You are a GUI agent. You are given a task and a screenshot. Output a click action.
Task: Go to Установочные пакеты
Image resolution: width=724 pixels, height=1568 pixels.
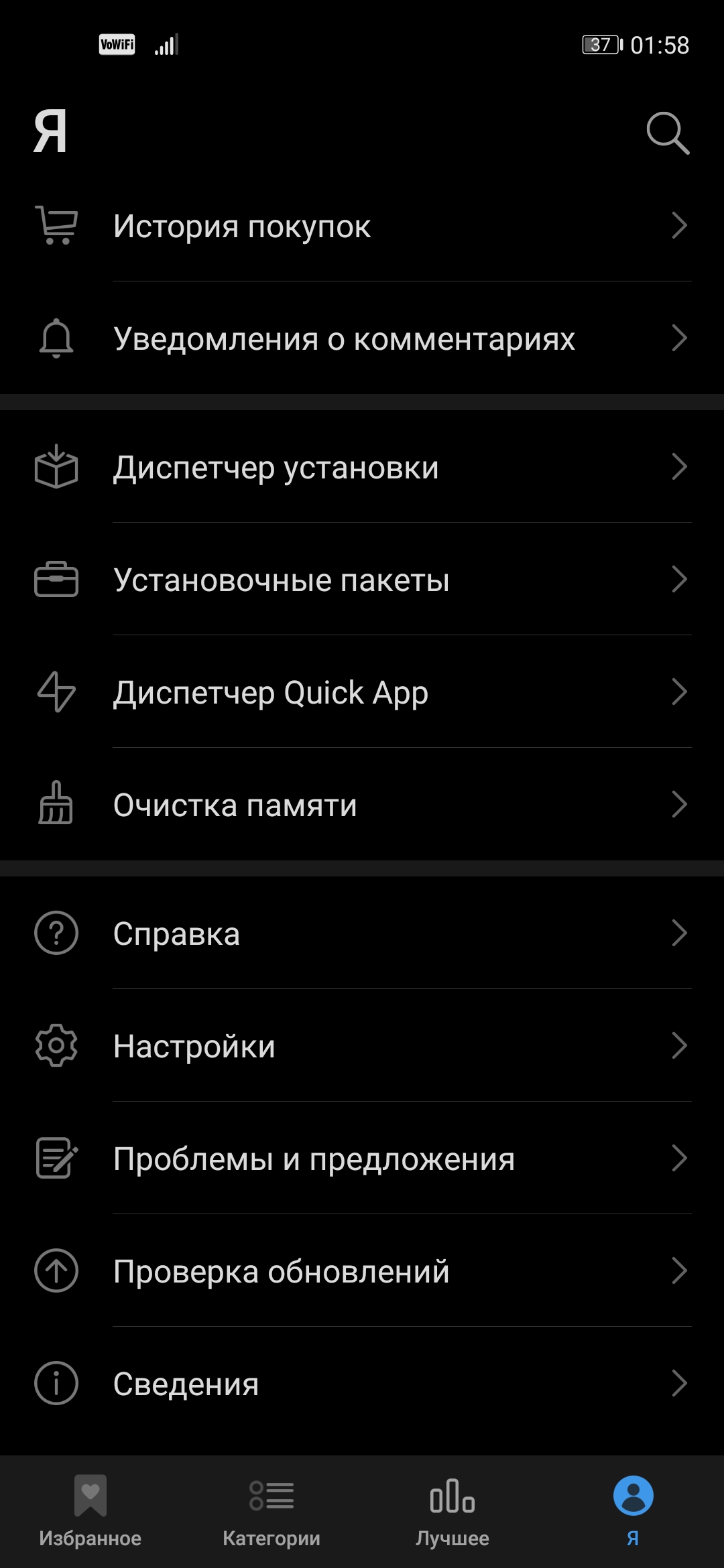coord(362,580)
